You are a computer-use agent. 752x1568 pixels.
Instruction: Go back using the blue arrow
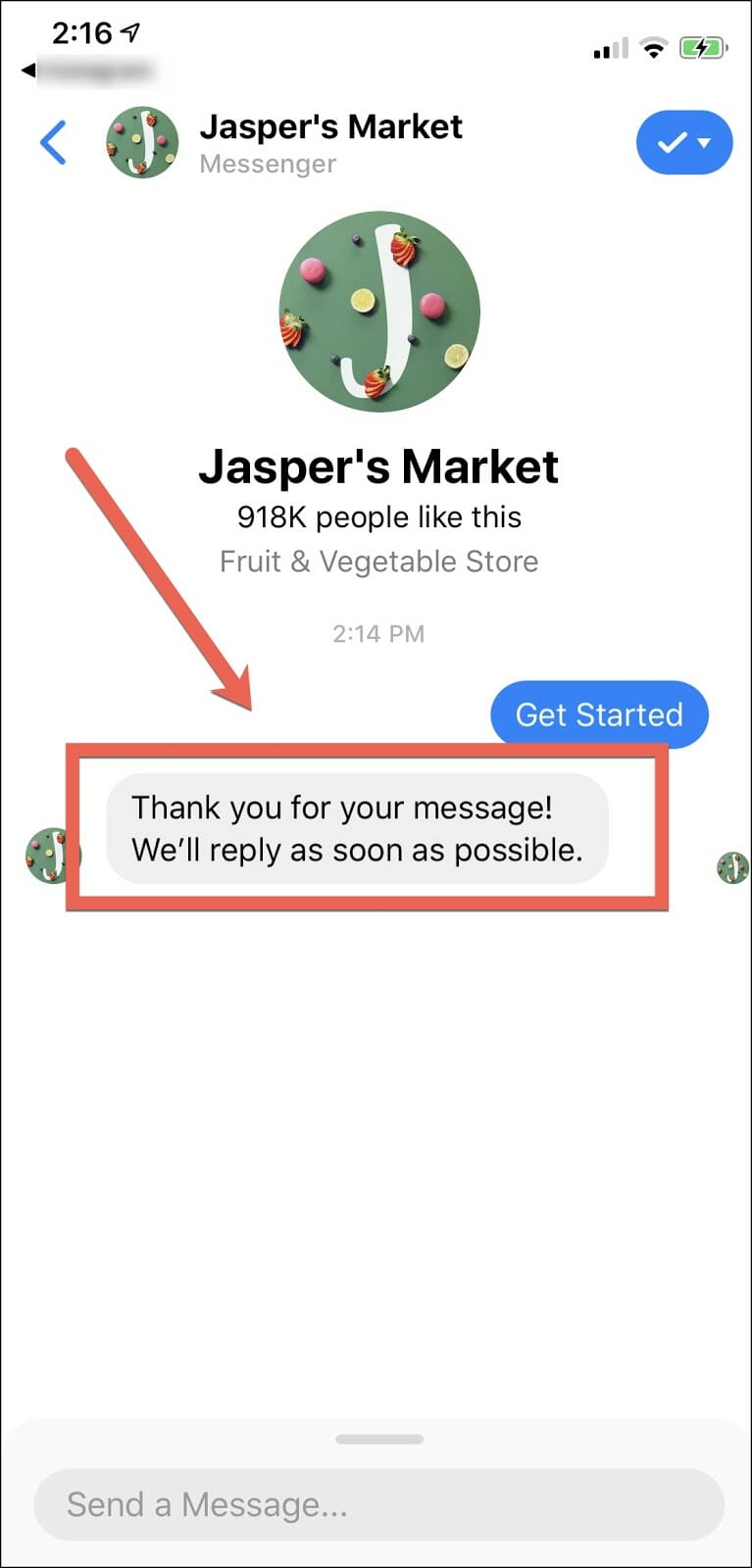click(x=54, y=143)
